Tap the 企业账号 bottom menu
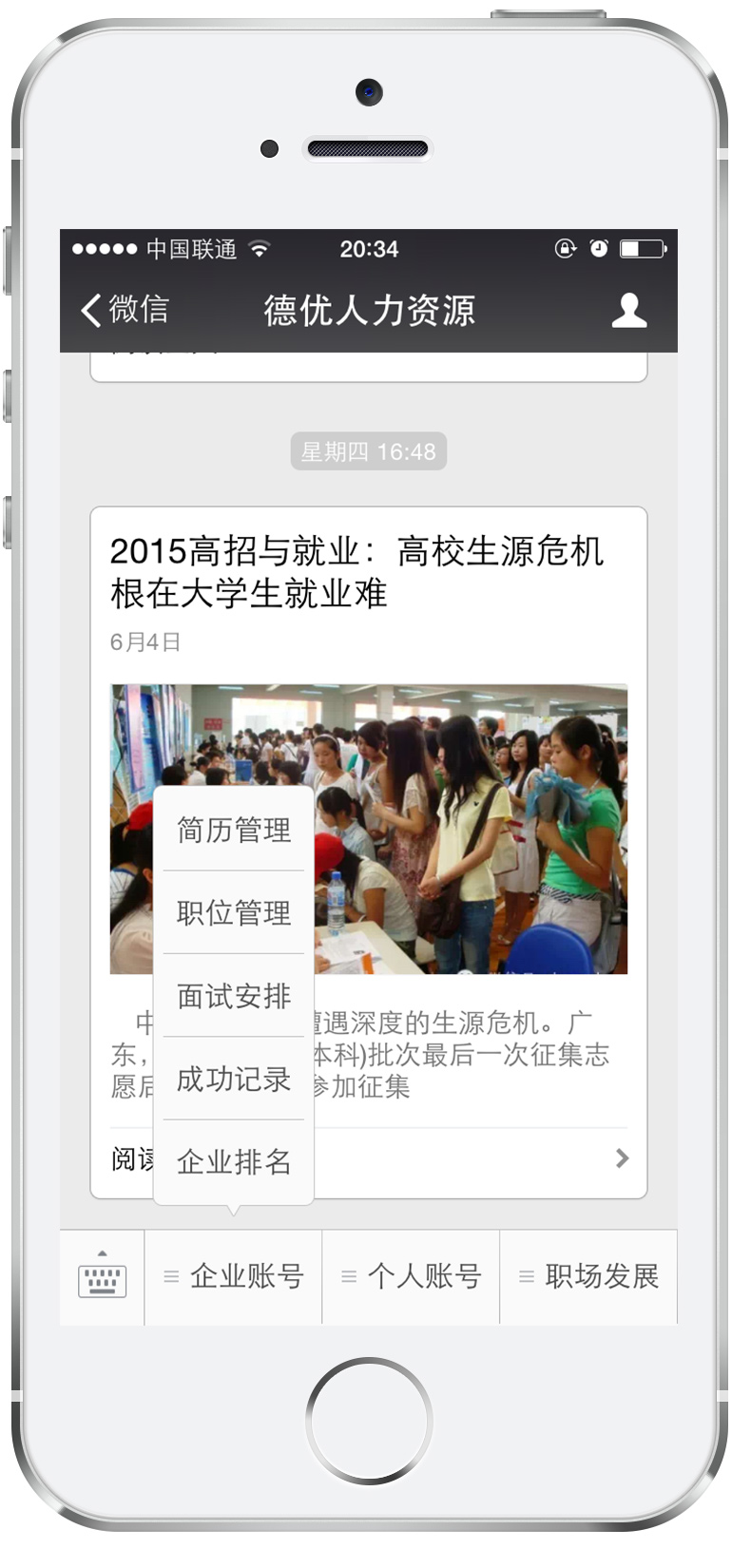 [234, 1276]
